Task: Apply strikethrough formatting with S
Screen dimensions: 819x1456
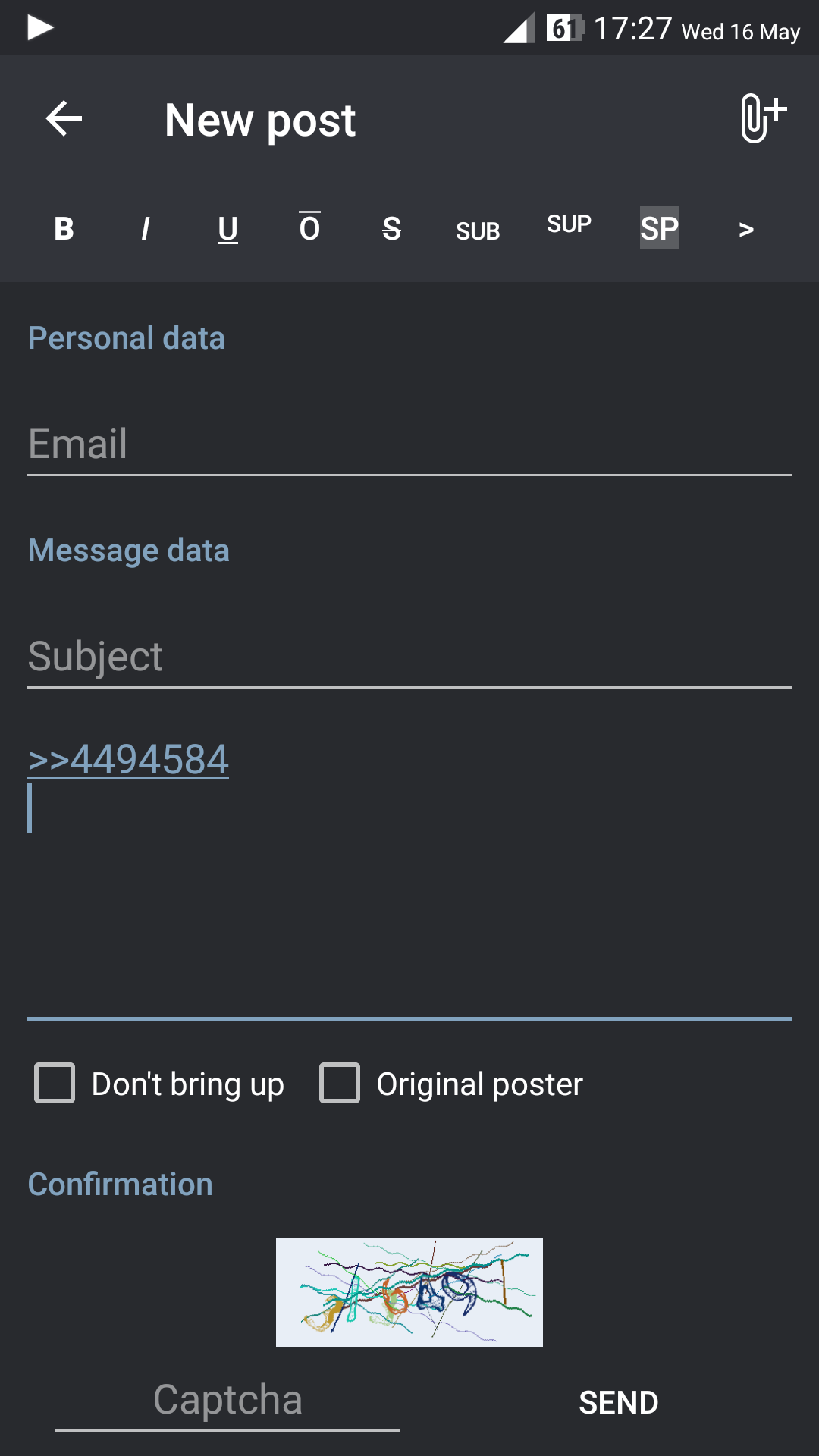Action: [391, 228]
